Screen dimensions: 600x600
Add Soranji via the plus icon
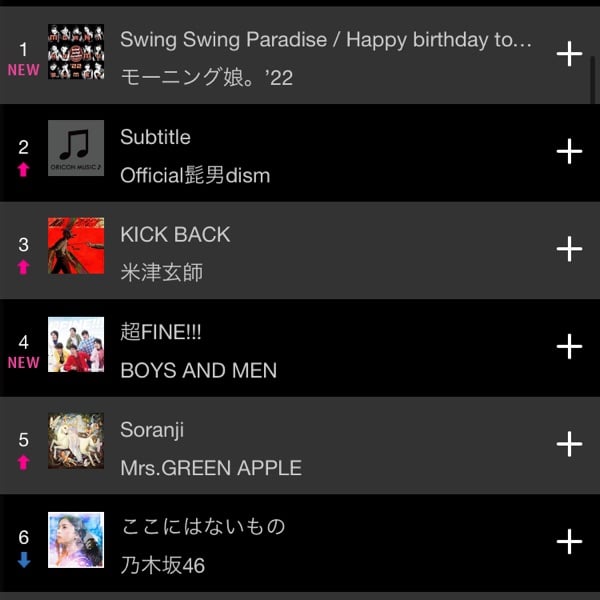[569, 444]
